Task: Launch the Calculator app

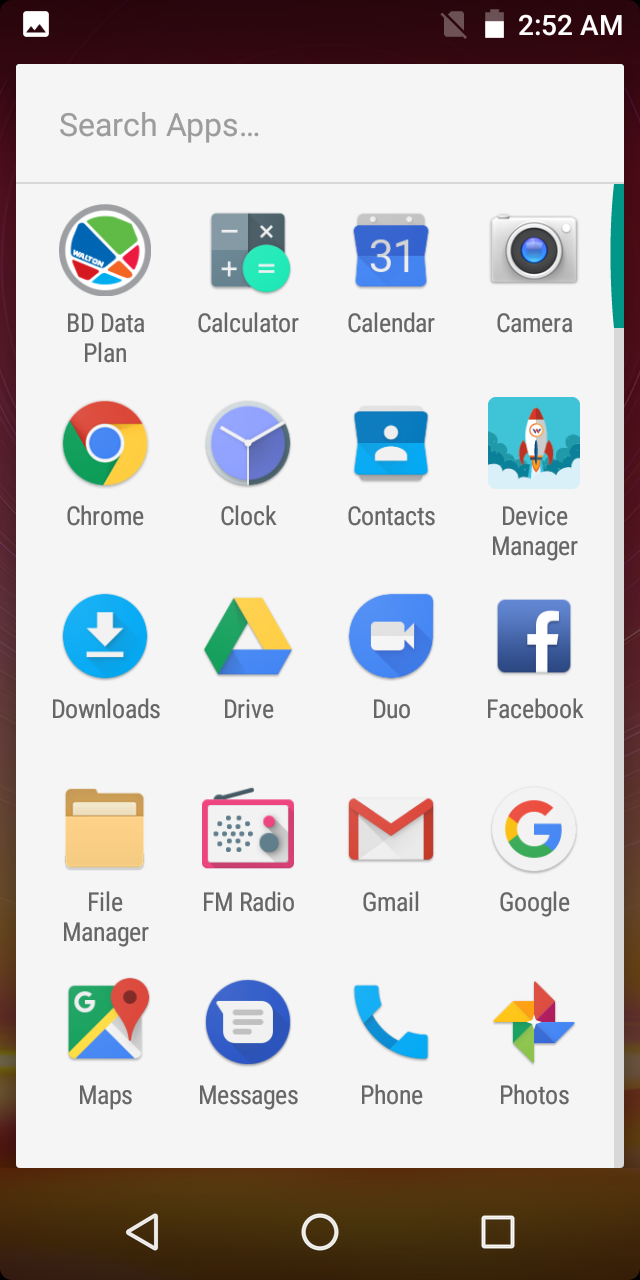Action: pos(248,251)
